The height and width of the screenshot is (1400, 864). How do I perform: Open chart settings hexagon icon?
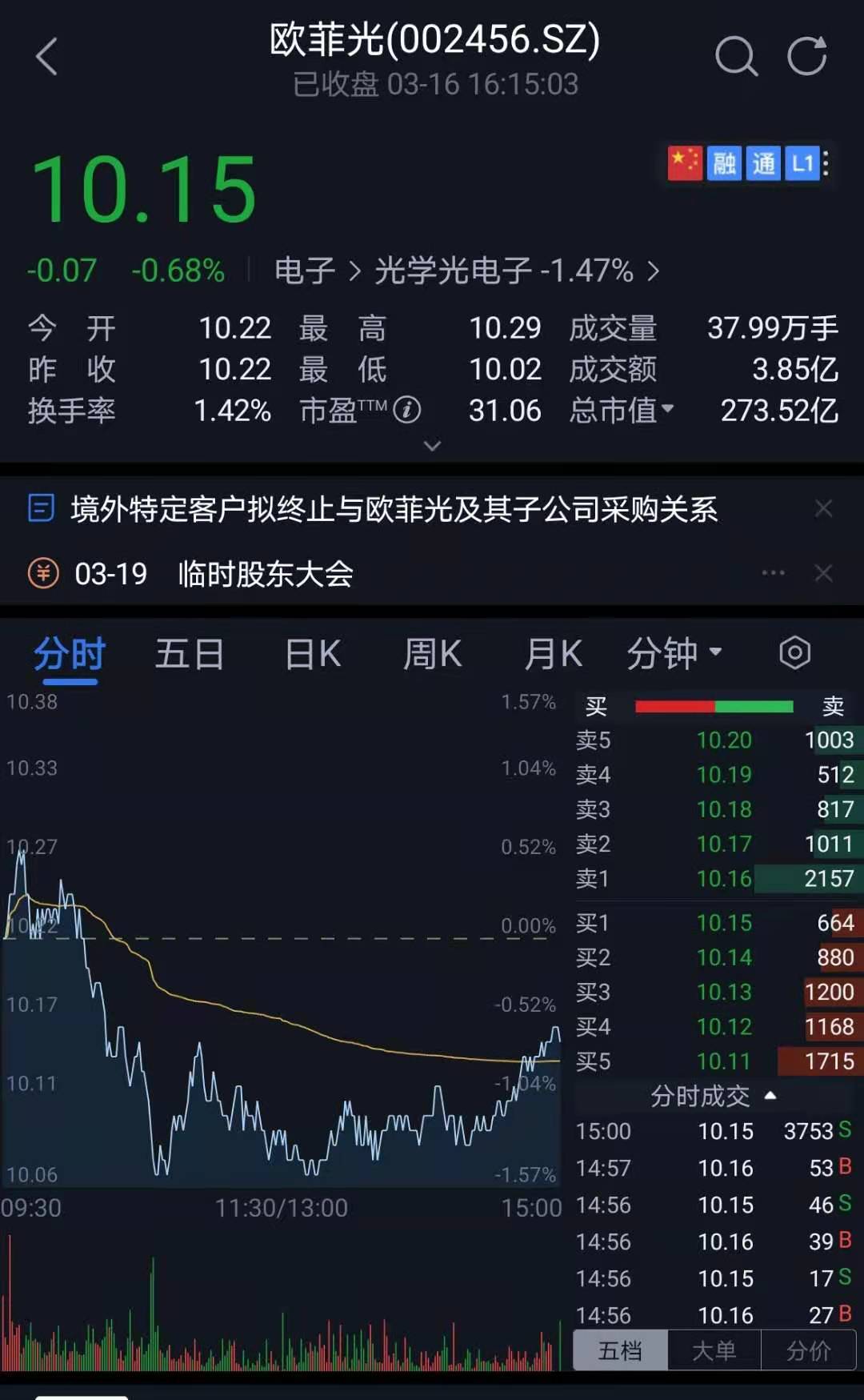point(794,653)
